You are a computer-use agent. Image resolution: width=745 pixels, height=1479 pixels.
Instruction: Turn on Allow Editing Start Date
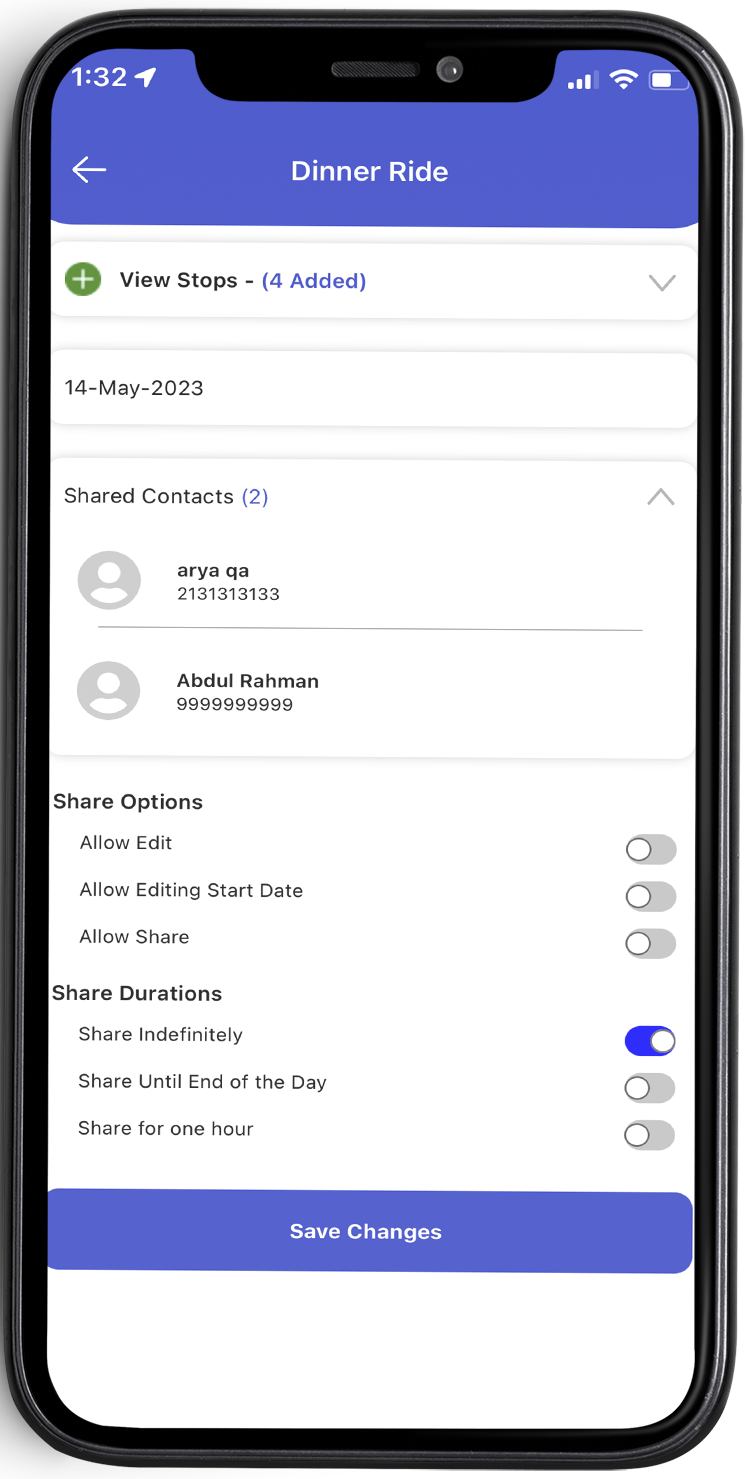click(x=651, y=897)
